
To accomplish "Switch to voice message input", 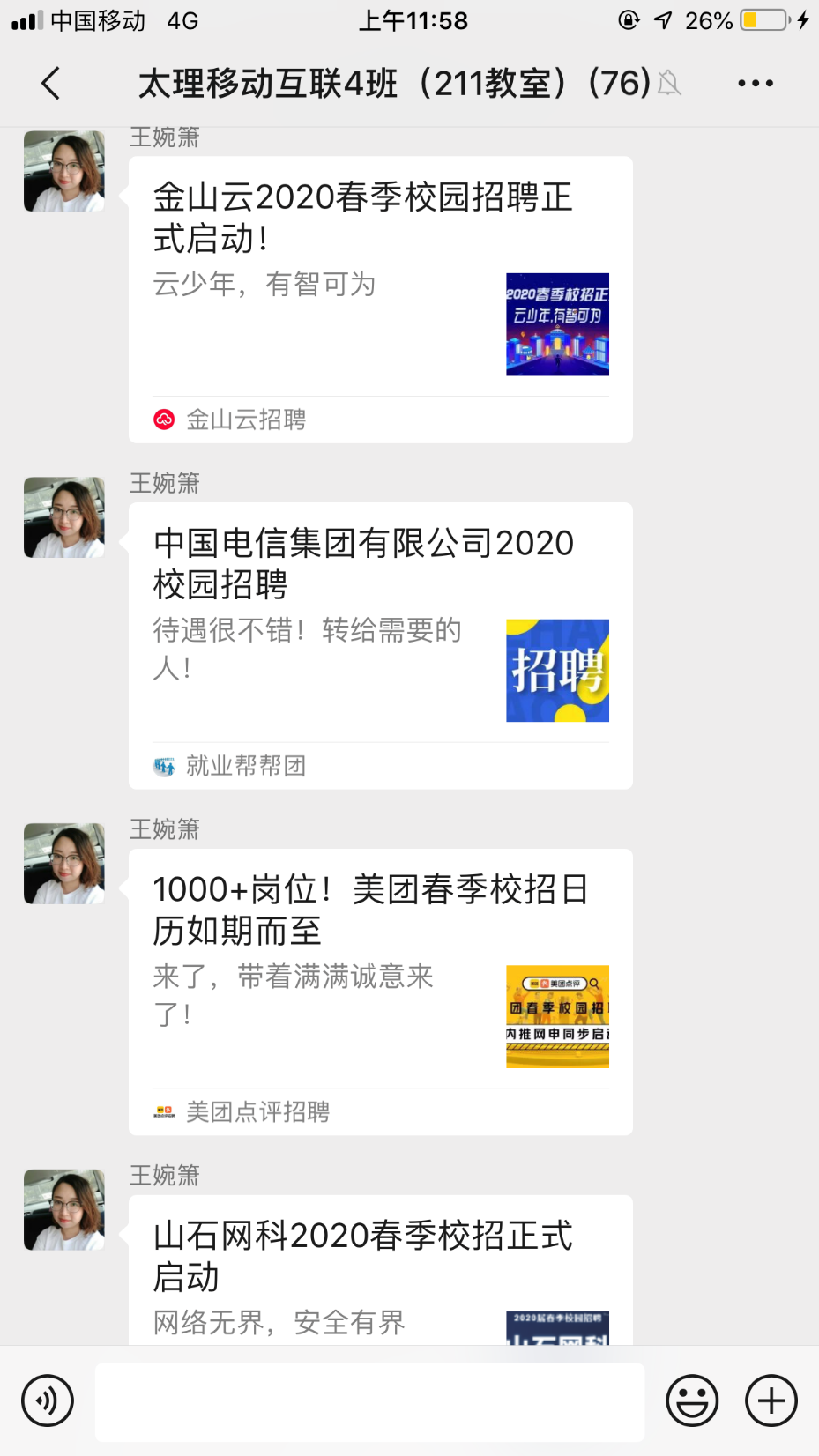I will pos(48,1400).
